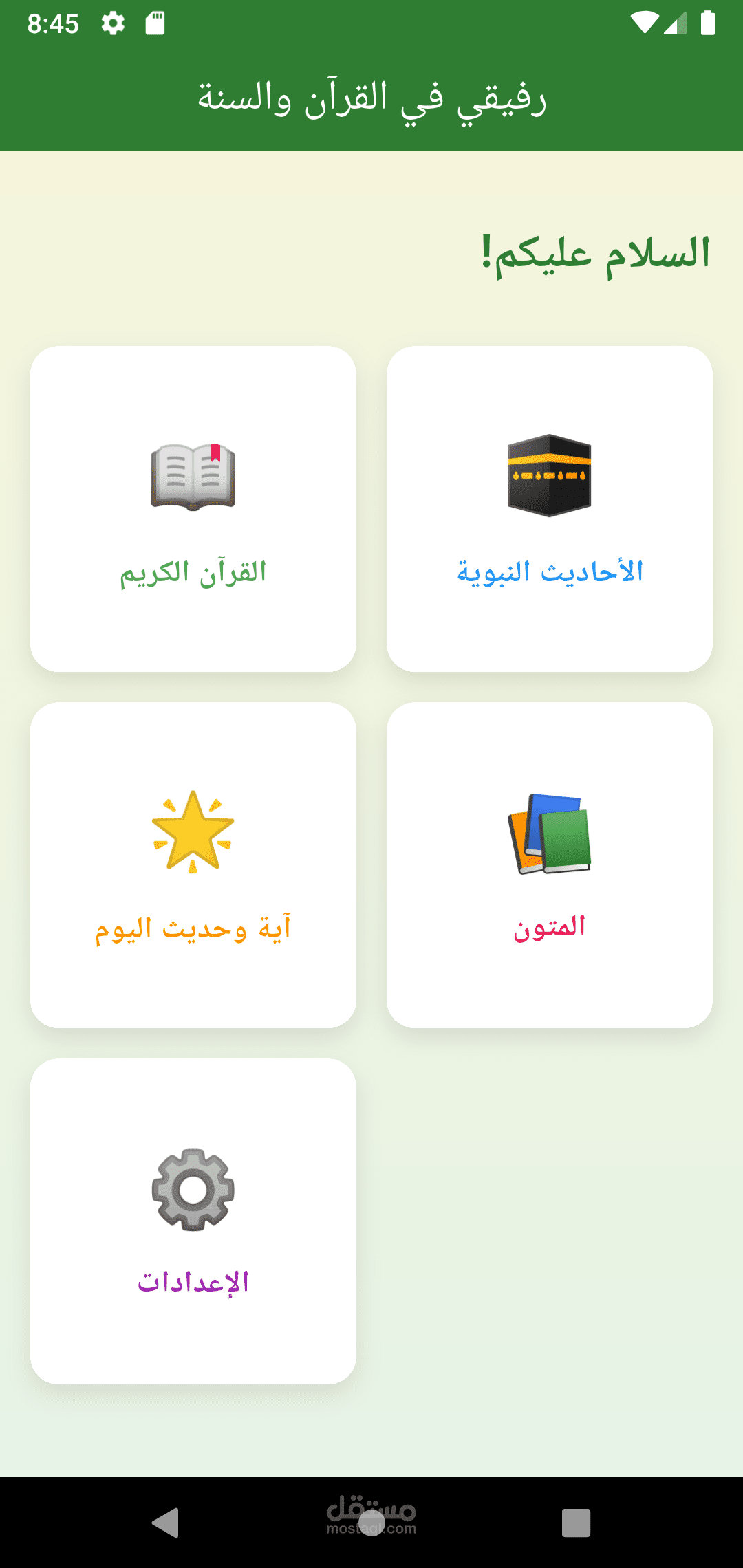Click the stacked books icon for المتون
Image resolution: width=743 pixels, height=1568 pixels.
point(549,836)
